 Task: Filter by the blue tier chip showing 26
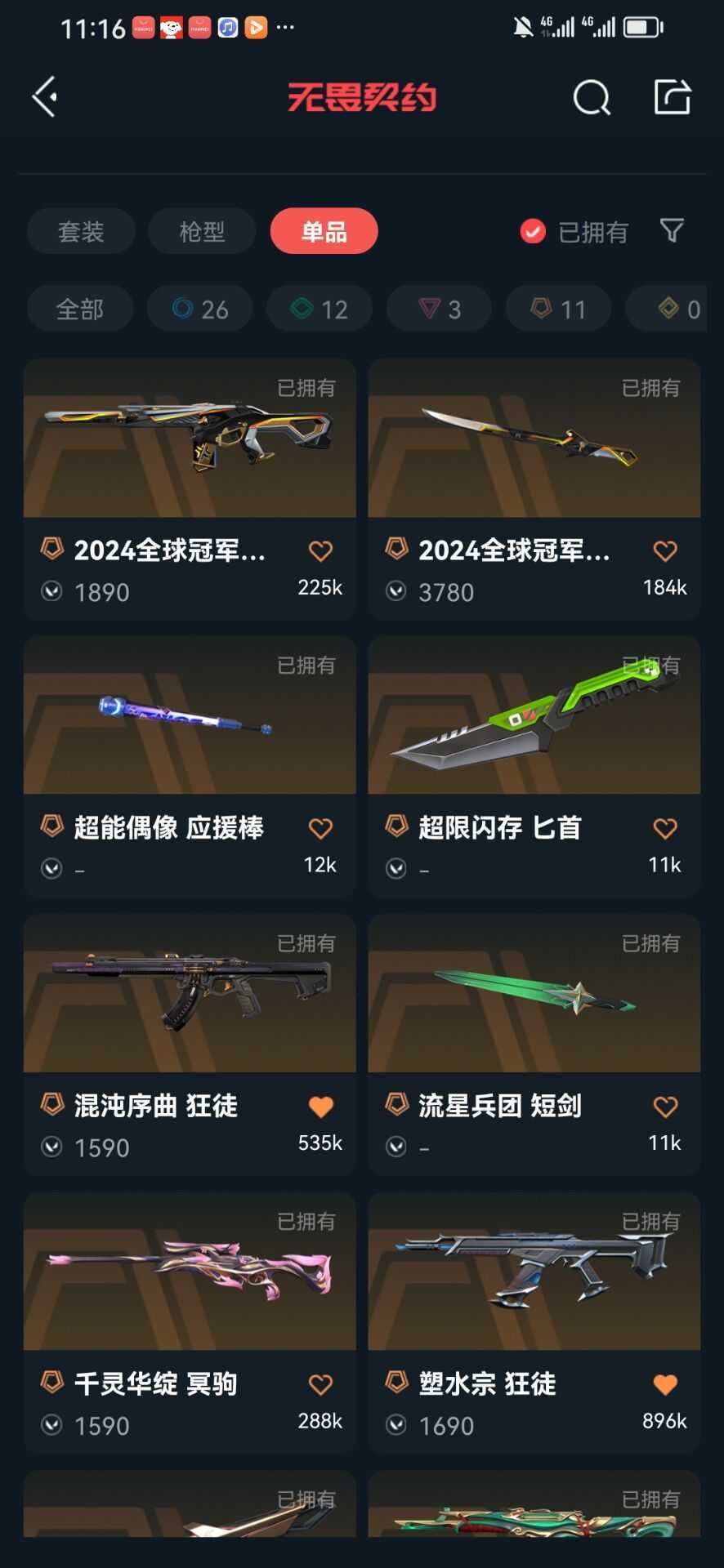(x=200, y=309)
